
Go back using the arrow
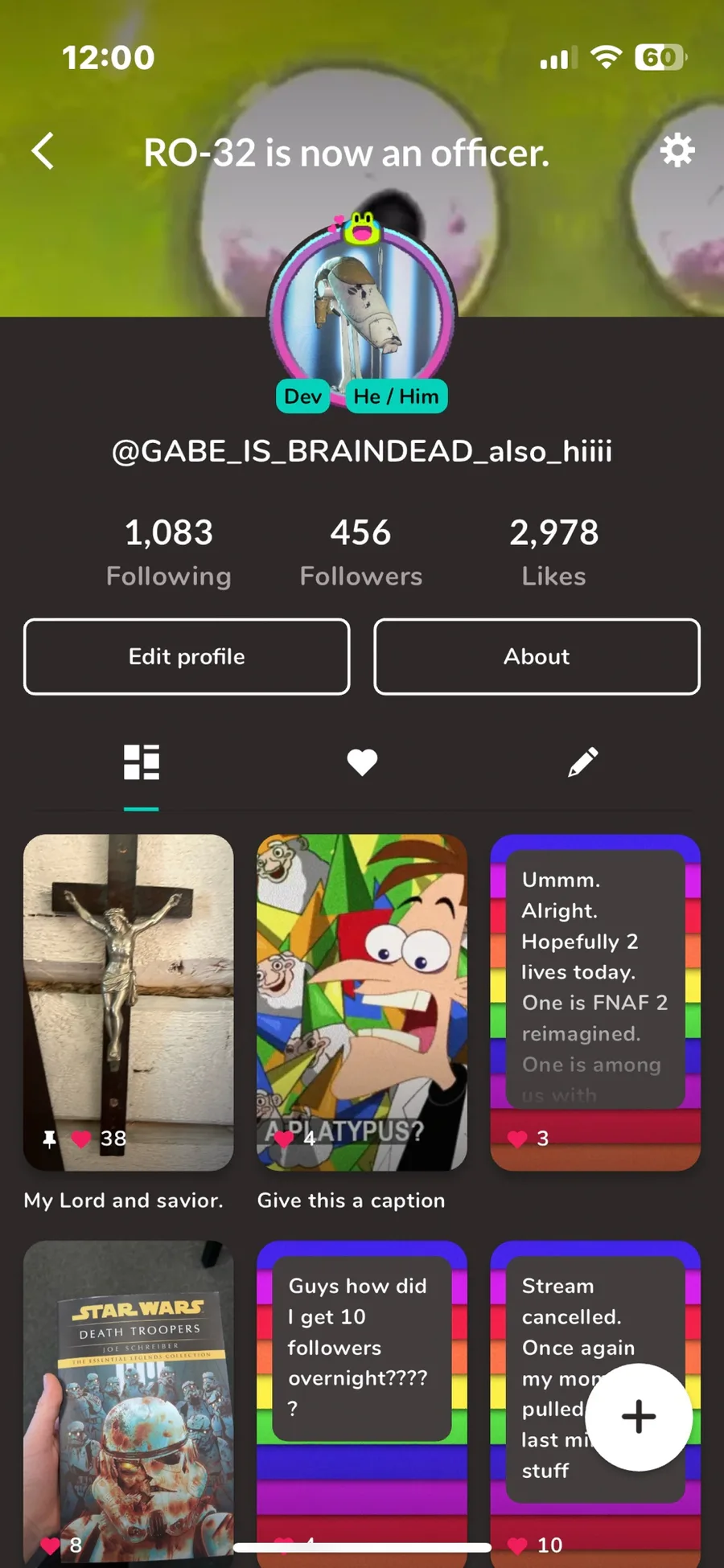pyautogui.click(x=43, y=151)
